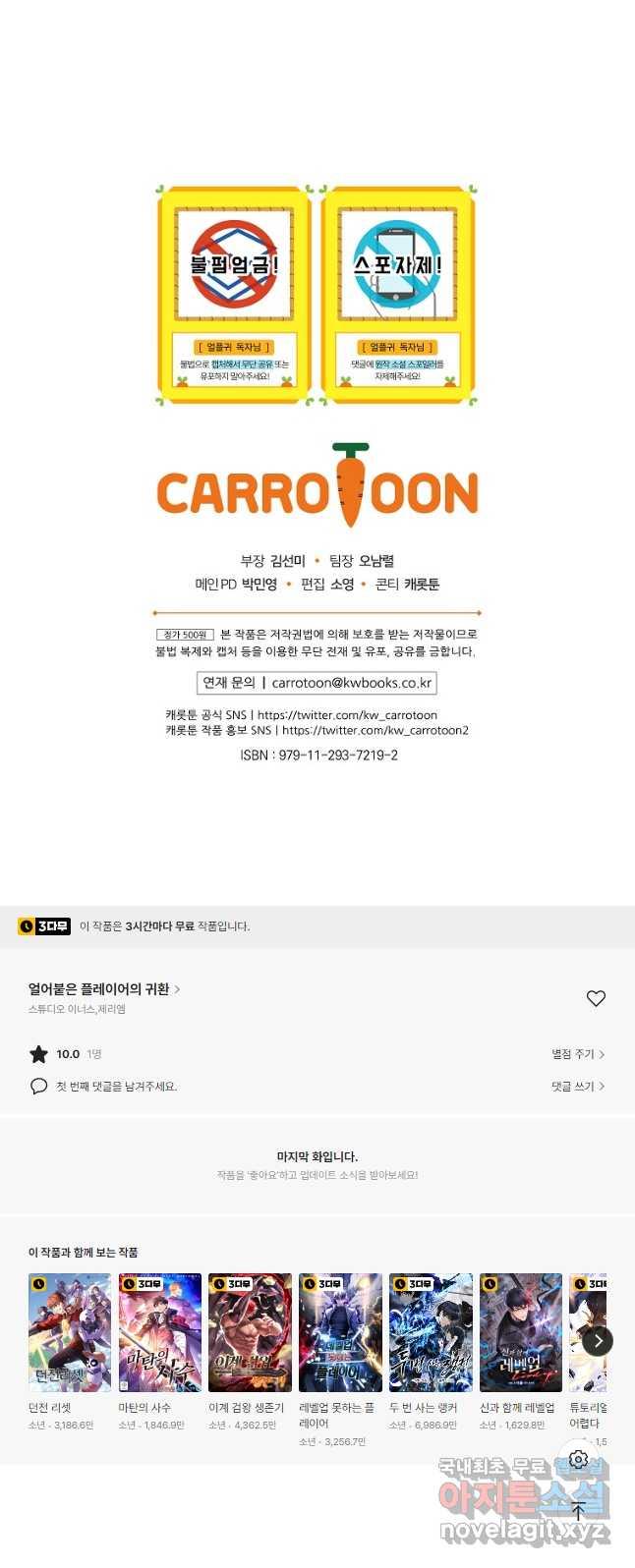
Task: Open 던전 리셋 recommendation
Action: (69, 1332)
